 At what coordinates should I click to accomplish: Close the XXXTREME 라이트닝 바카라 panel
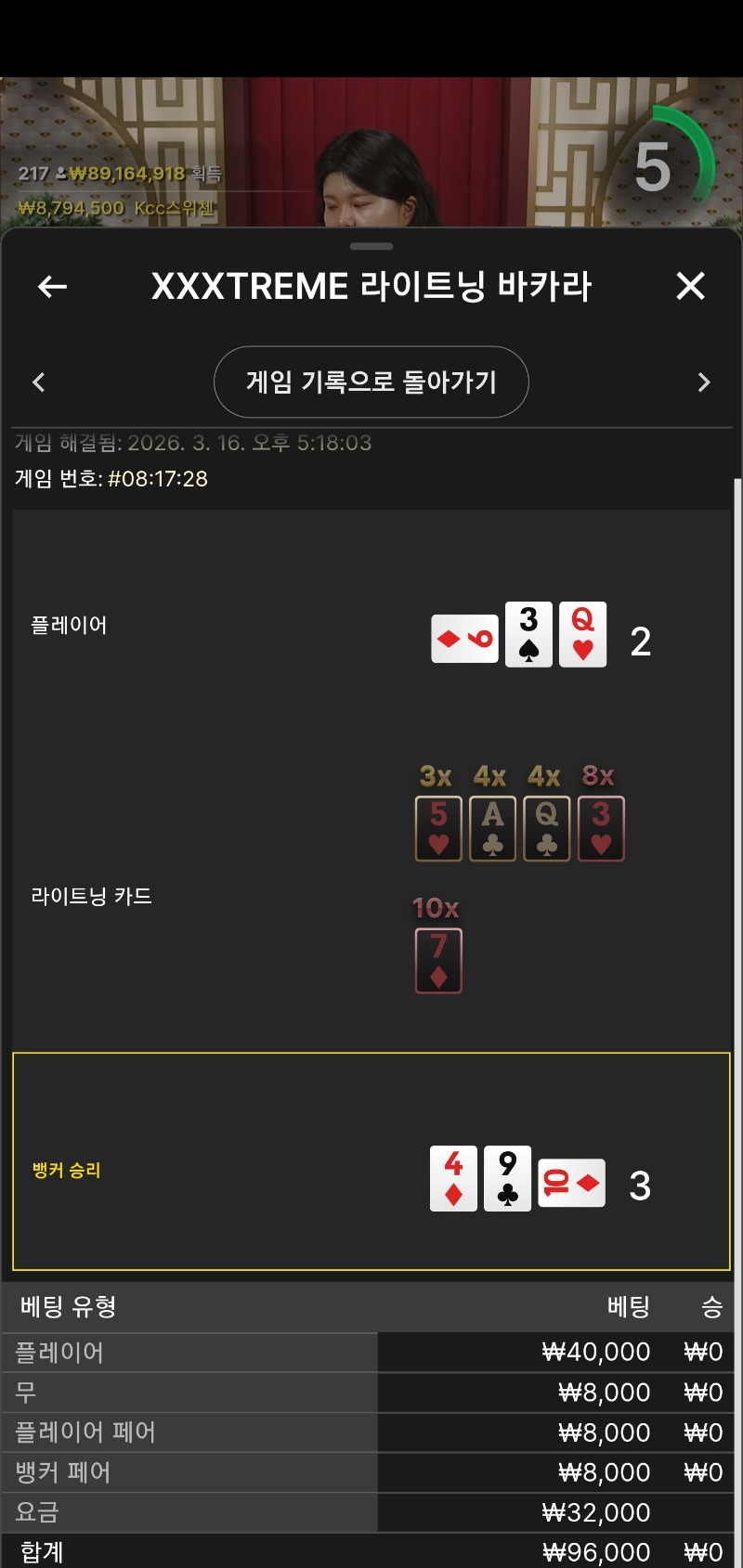pyautogui.click(x=690, y=286)
